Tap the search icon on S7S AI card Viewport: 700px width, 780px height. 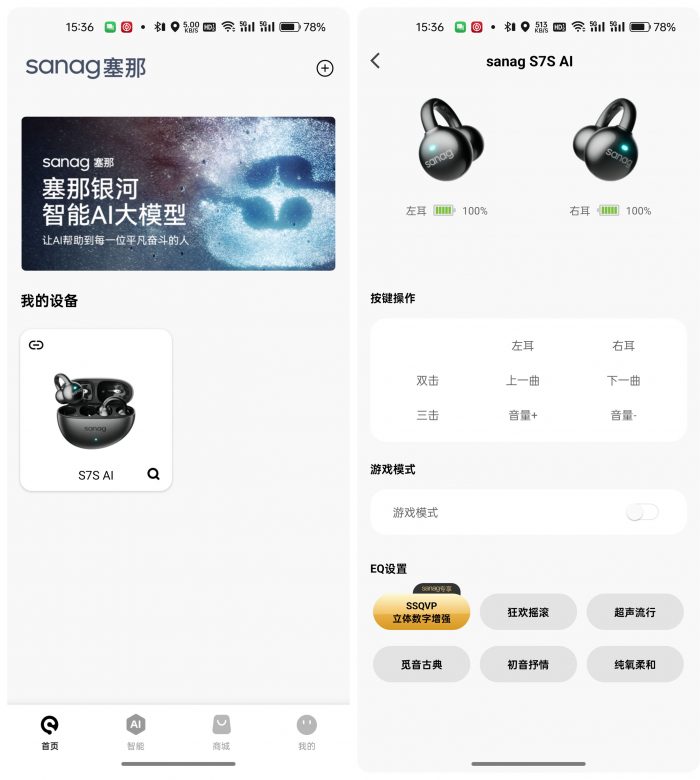pos(153,474)
